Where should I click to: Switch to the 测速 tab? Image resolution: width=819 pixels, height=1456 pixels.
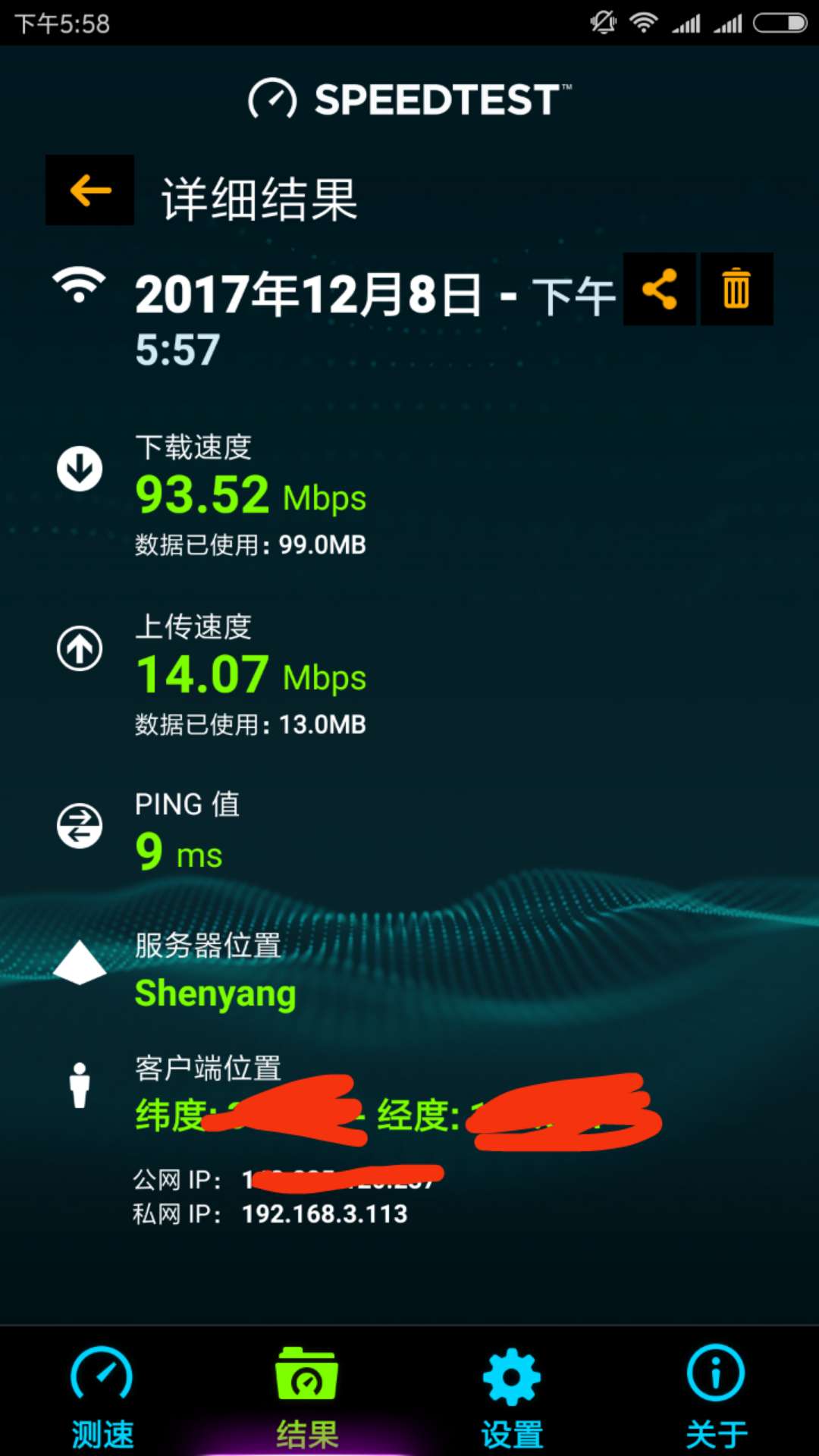coord(102,1395)
